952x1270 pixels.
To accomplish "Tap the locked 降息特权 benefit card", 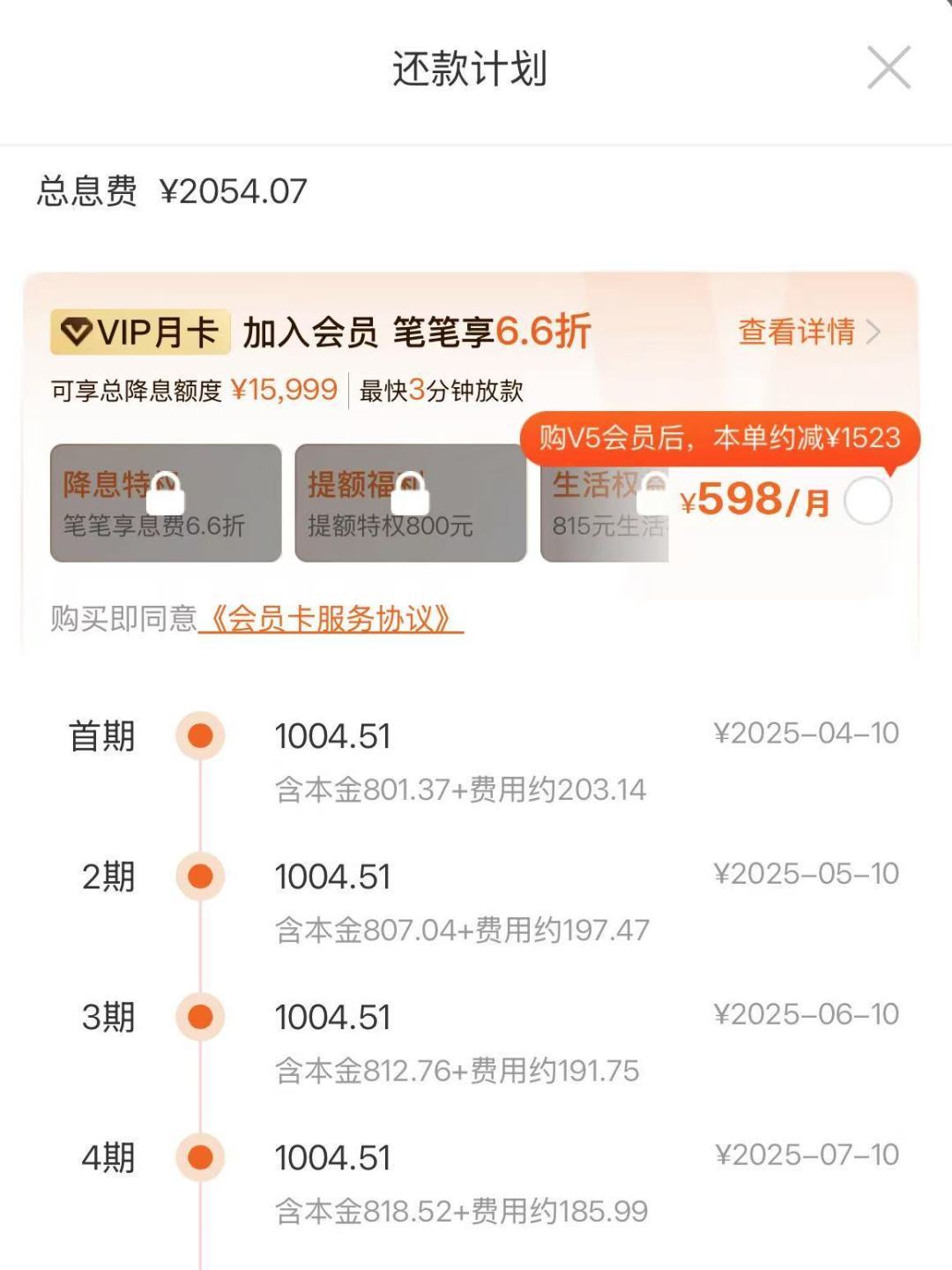I will (166, 503).
